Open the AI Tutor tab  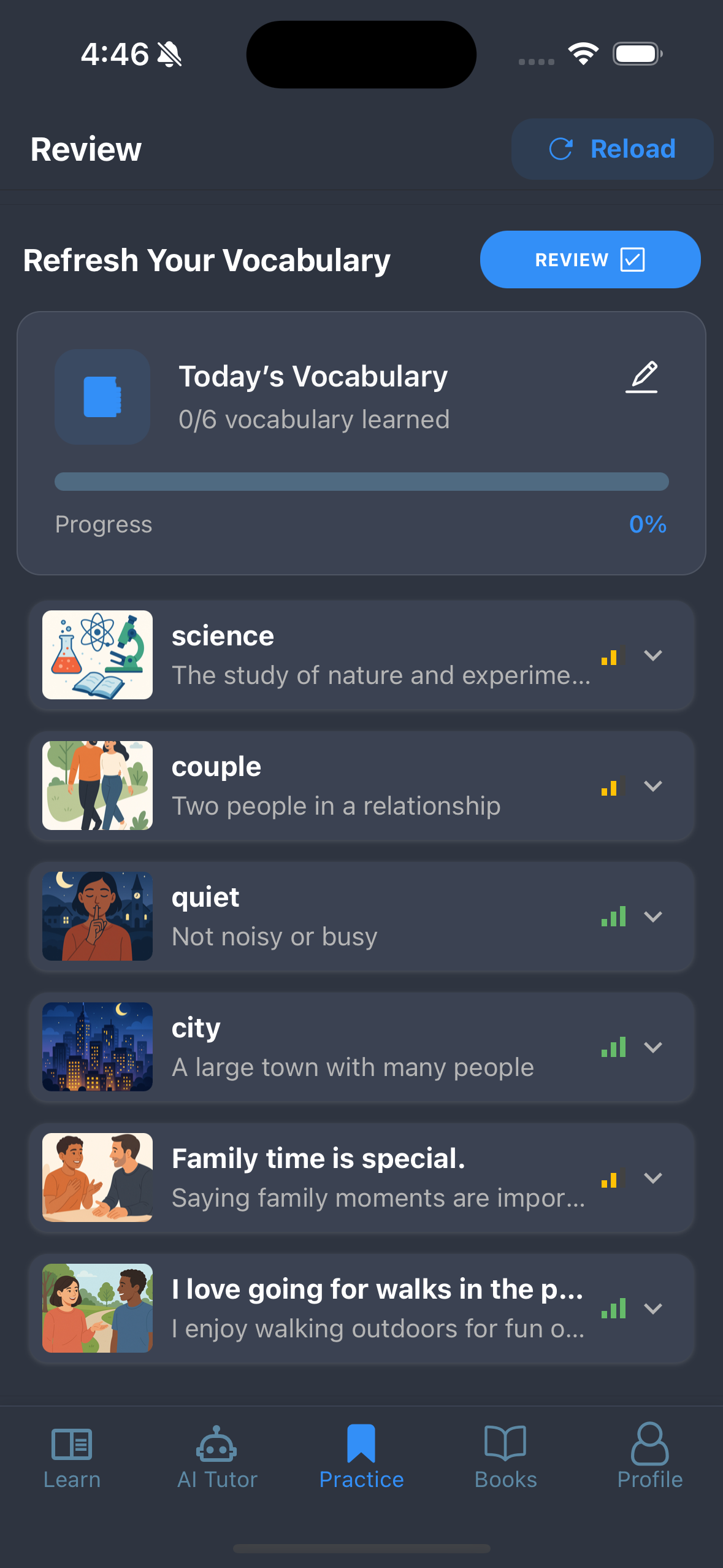[217, 1456]
